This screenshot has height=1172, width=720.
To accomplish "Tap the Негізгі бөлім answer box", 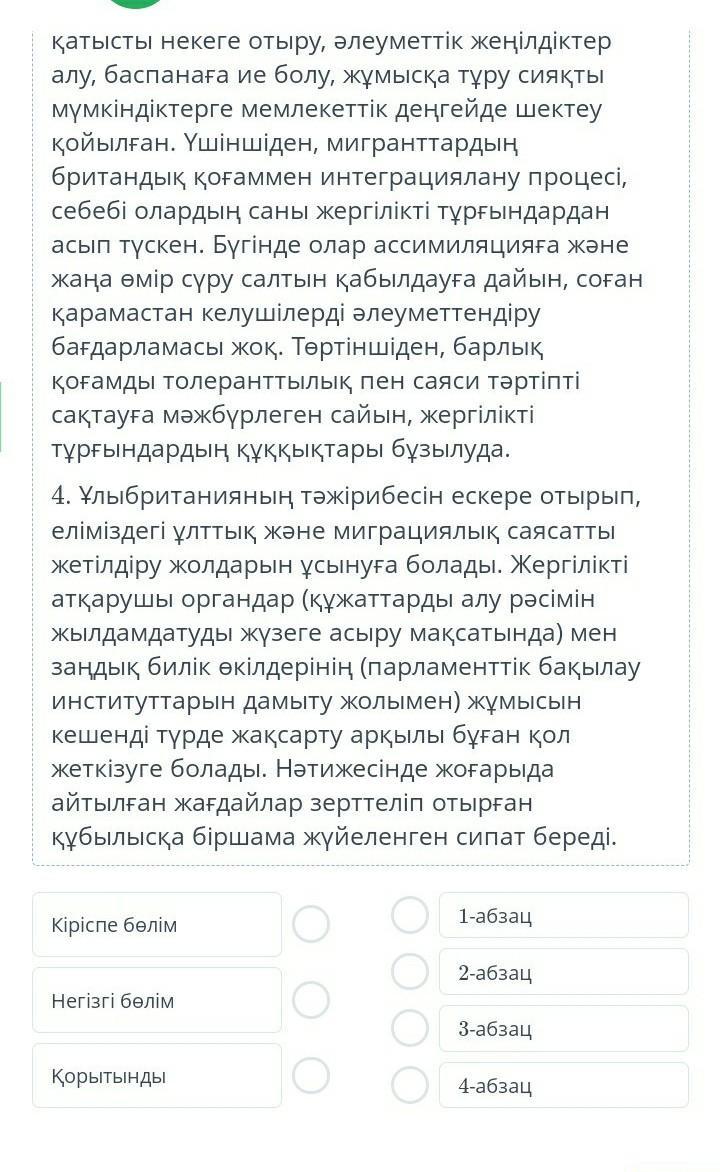I will click(x=157, y=1000).
